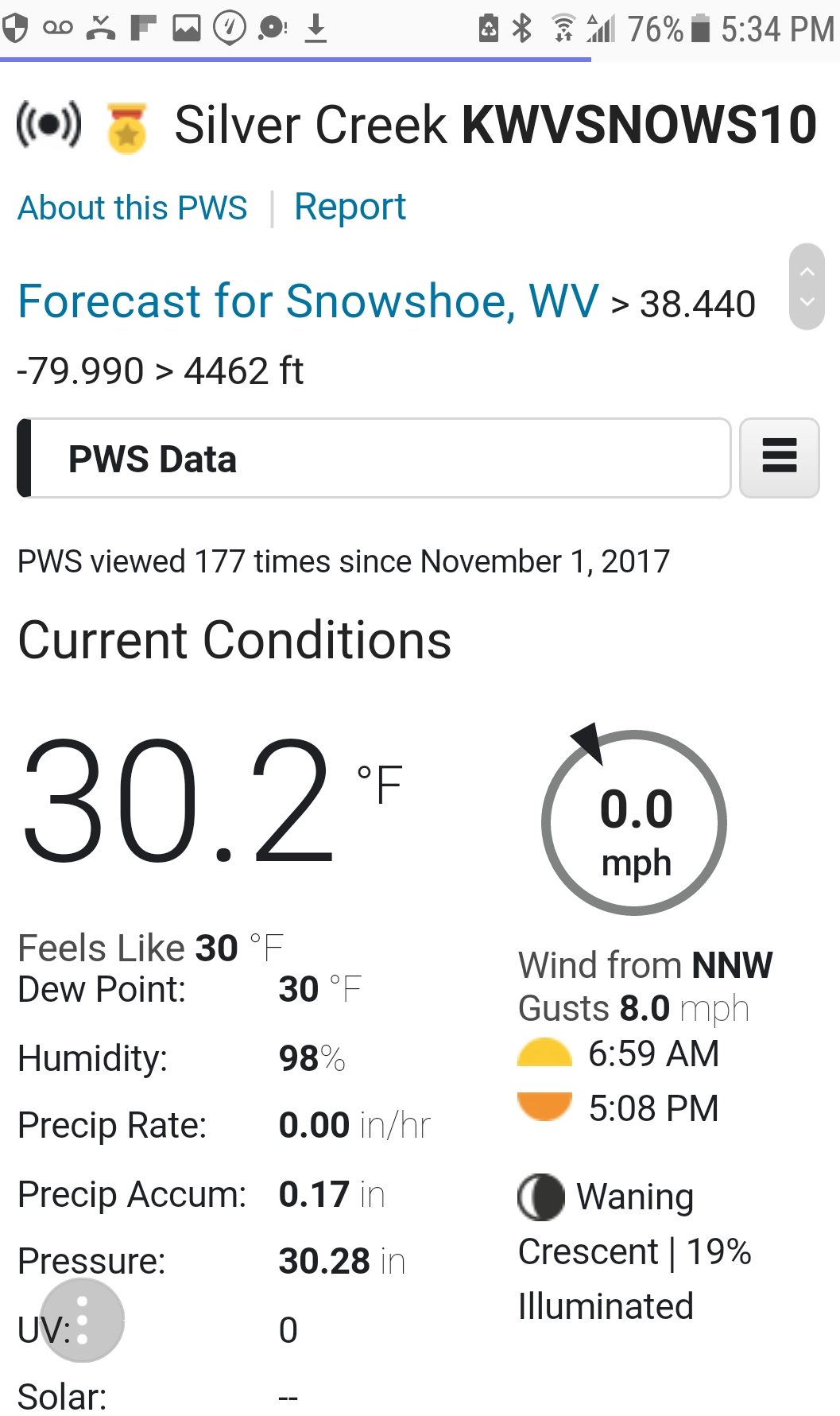The height and width of the screenshot is (1416, 840).
Task: Tap the floating three-dot overflow button
Action: pos(82,1320)
